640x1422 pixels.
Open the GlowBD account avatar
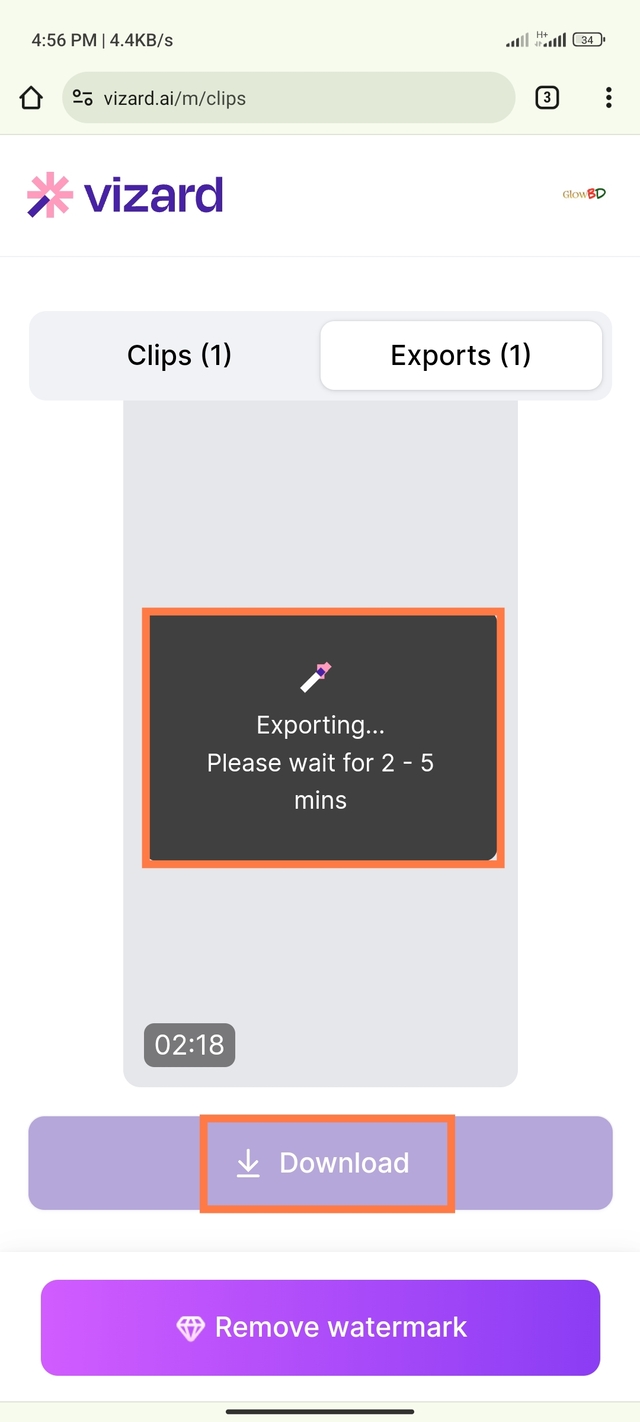click(584, 194)
